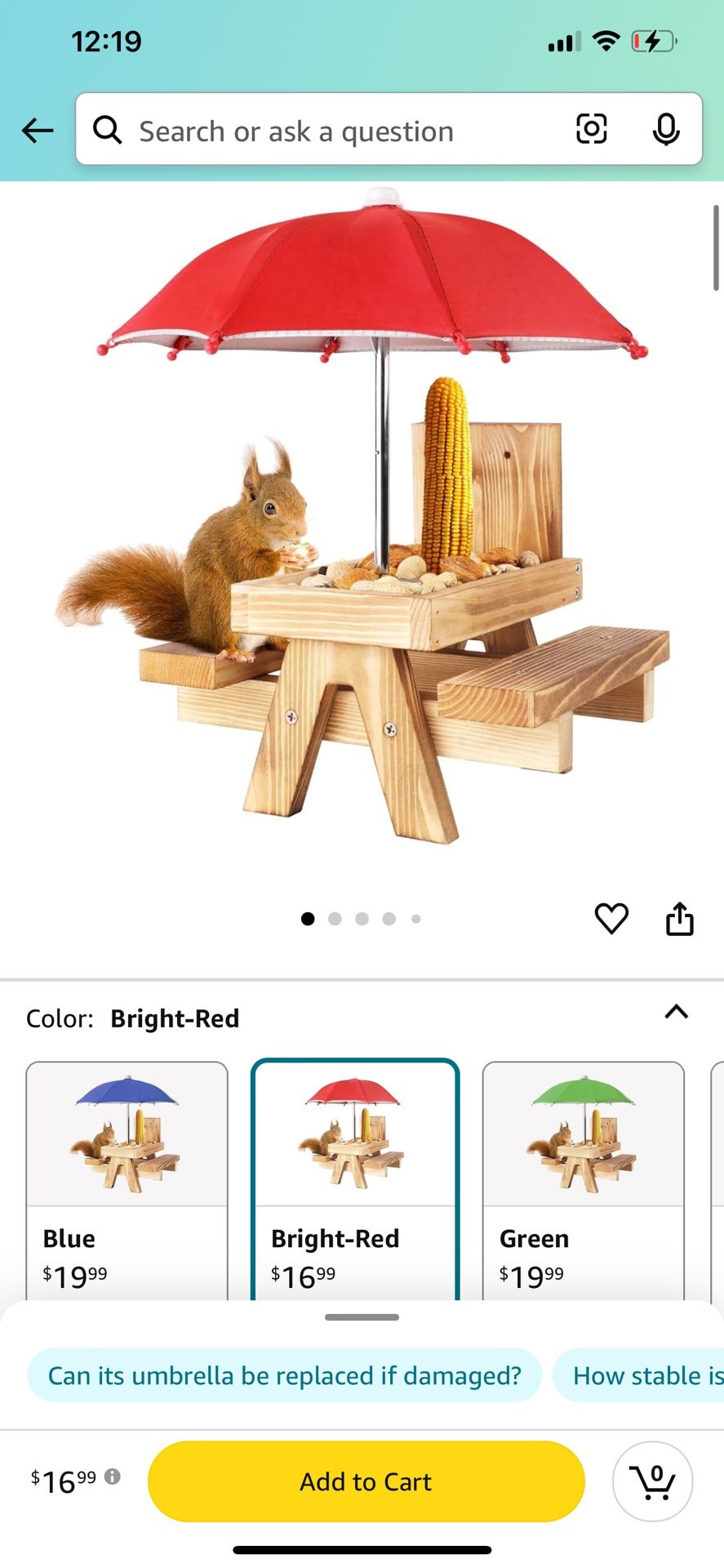Tap the back arrow to return
The image size is (724, 1568).
pyautogui.click(x=37, y=131)
